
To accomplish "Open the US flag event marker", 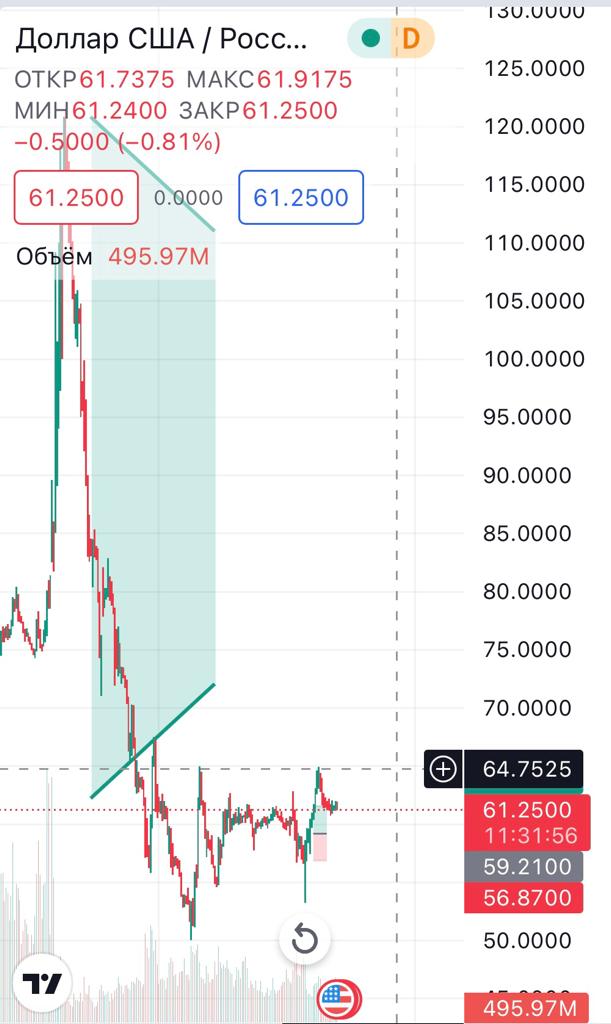I will coord(338,998).
